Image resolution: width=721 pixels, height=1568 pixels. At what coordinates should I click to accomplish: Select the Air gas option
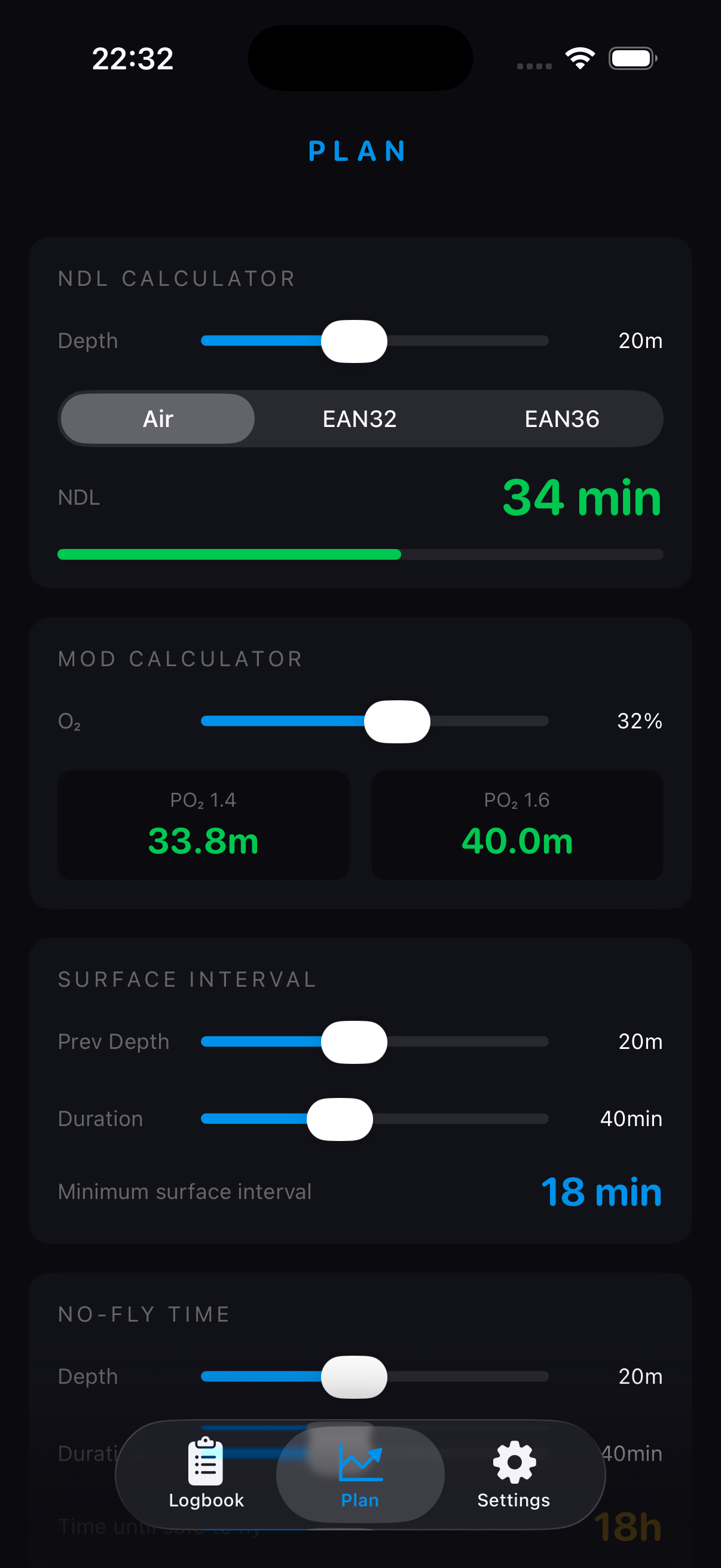pyautogui.click(x=158, y=419)
